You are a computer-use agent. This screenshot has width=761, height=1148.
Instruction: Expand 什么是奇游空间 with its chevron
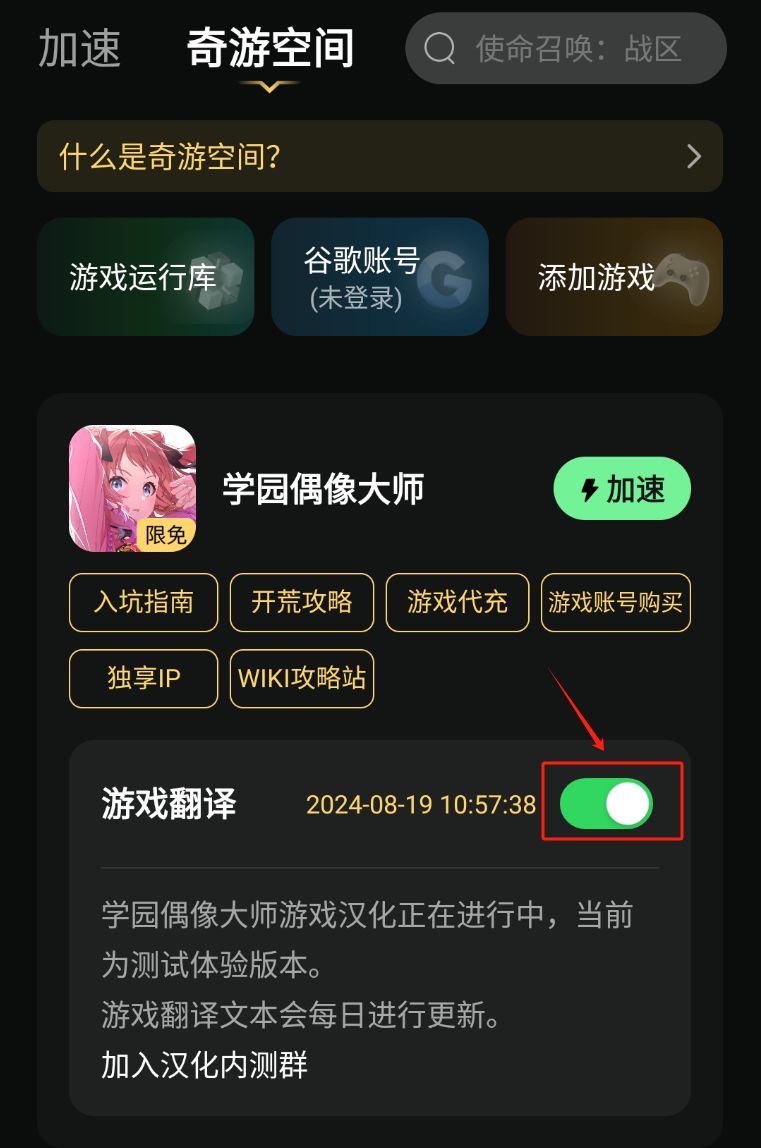(x=694, y=156)
